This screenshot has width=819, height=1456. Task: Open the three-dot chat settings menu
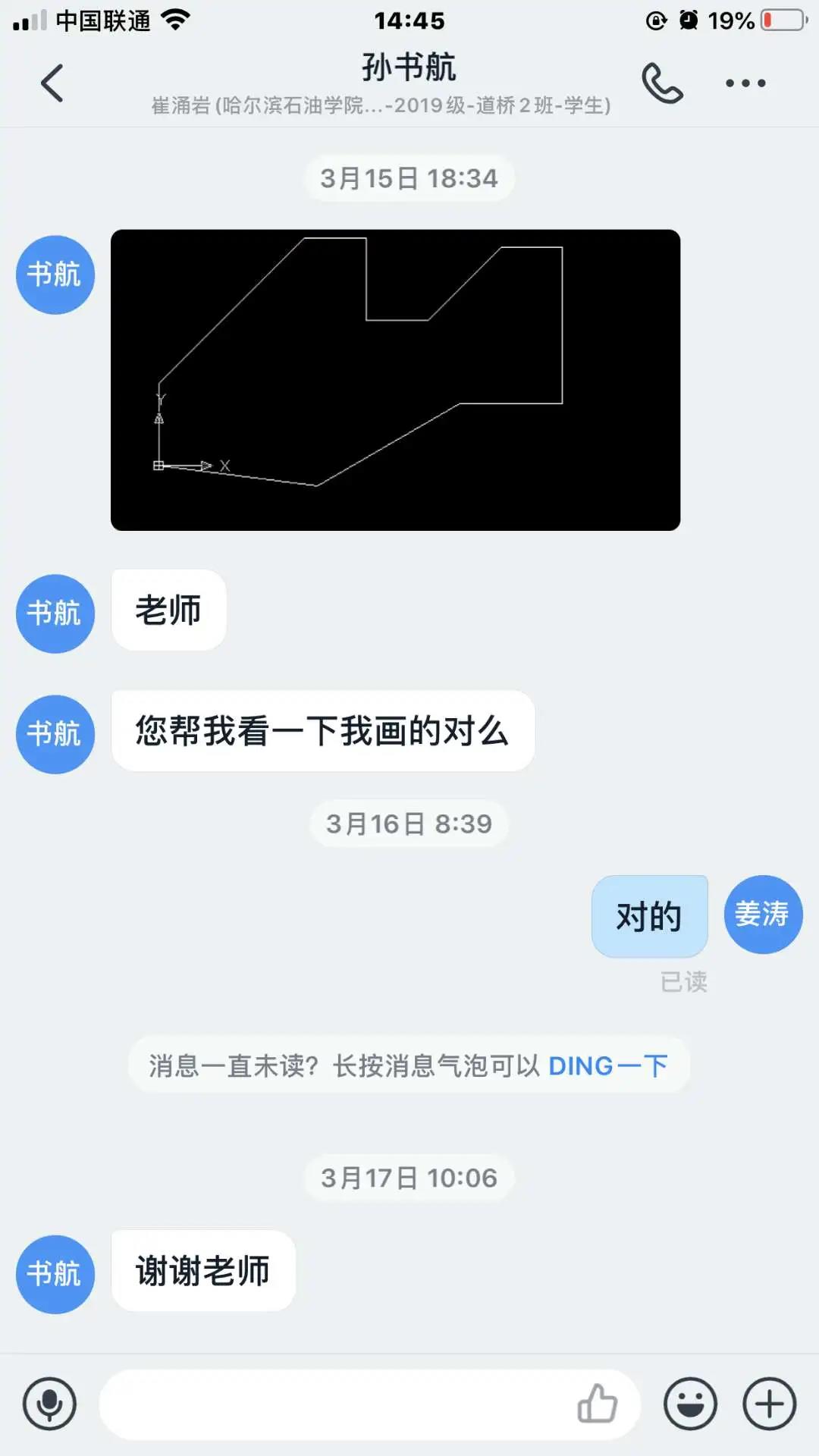tap(745, 83)
